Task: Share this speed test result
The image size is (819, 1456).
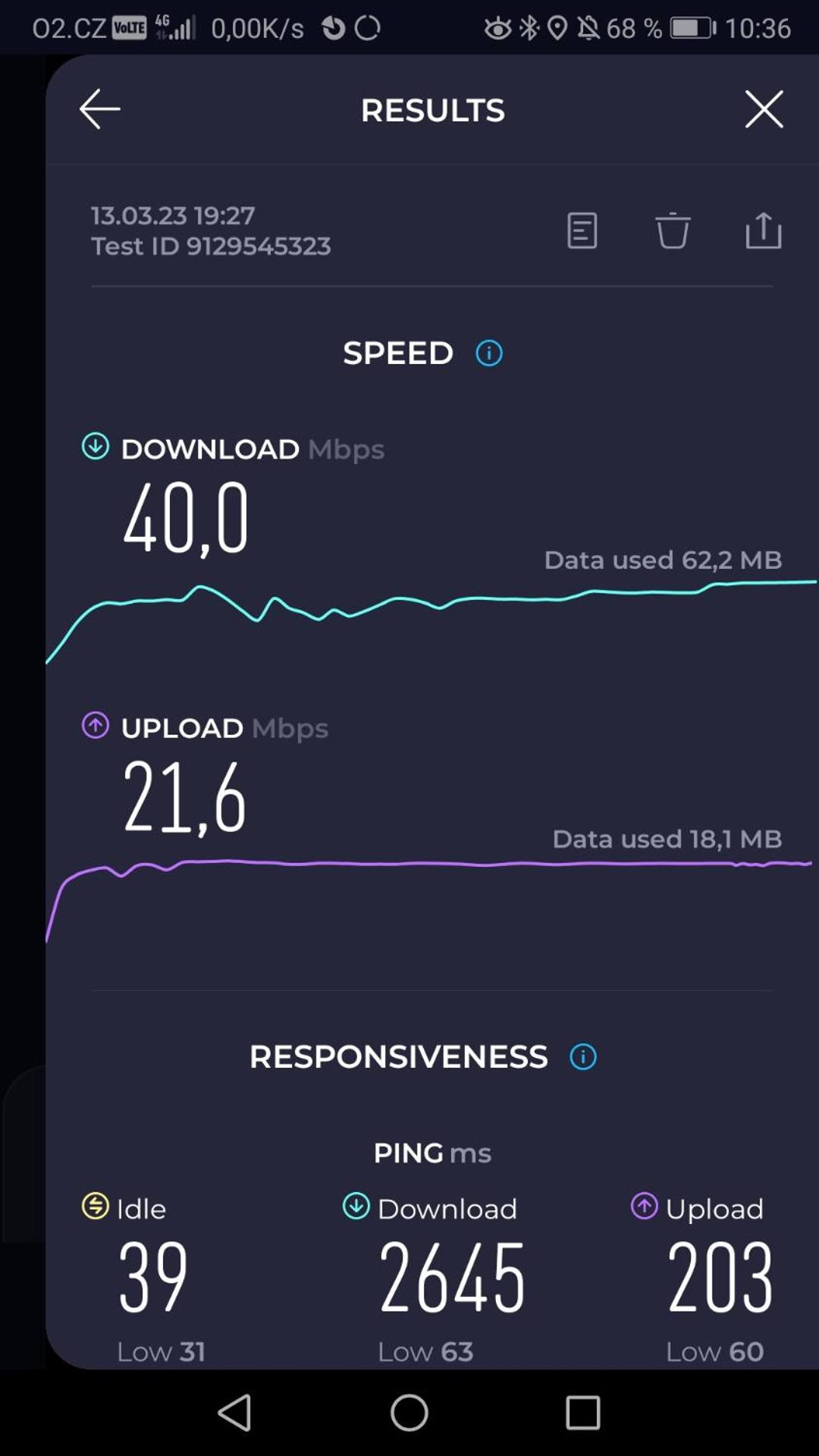Action: (763, 231)
